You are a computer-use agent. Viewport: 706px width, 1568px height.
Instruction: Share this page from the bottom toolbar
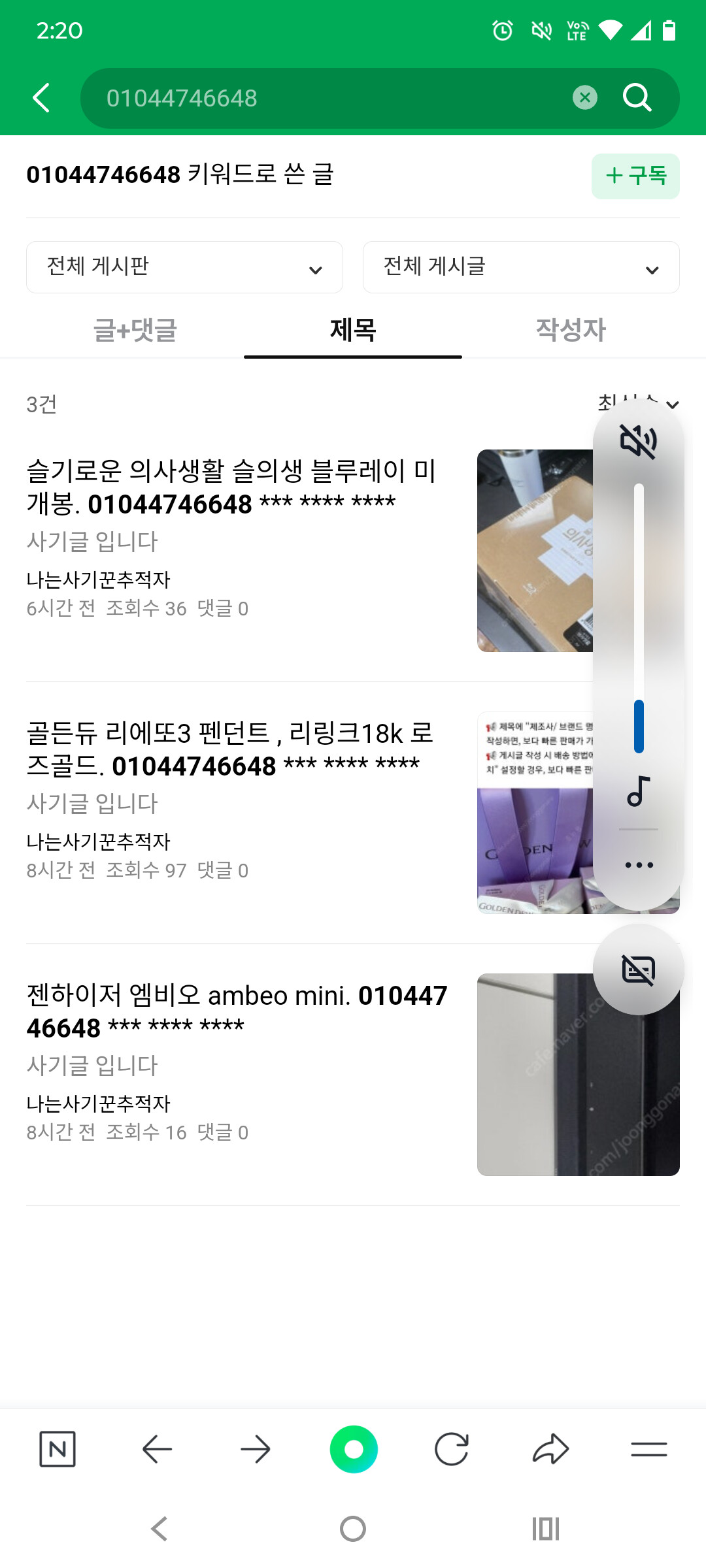coord(550,1449)
